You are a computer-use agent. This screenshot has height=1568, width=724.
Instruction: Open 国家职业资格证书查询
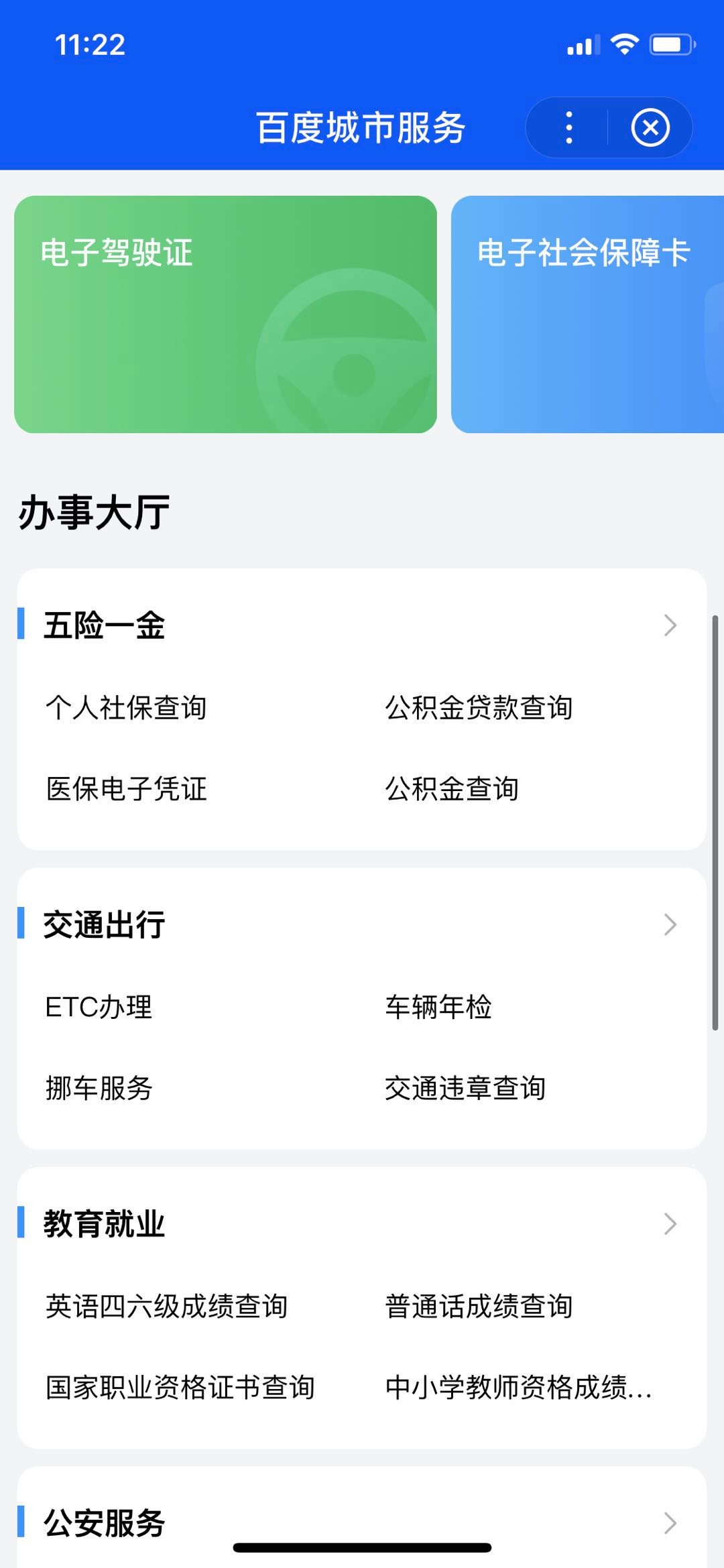tap(180, 1388)
